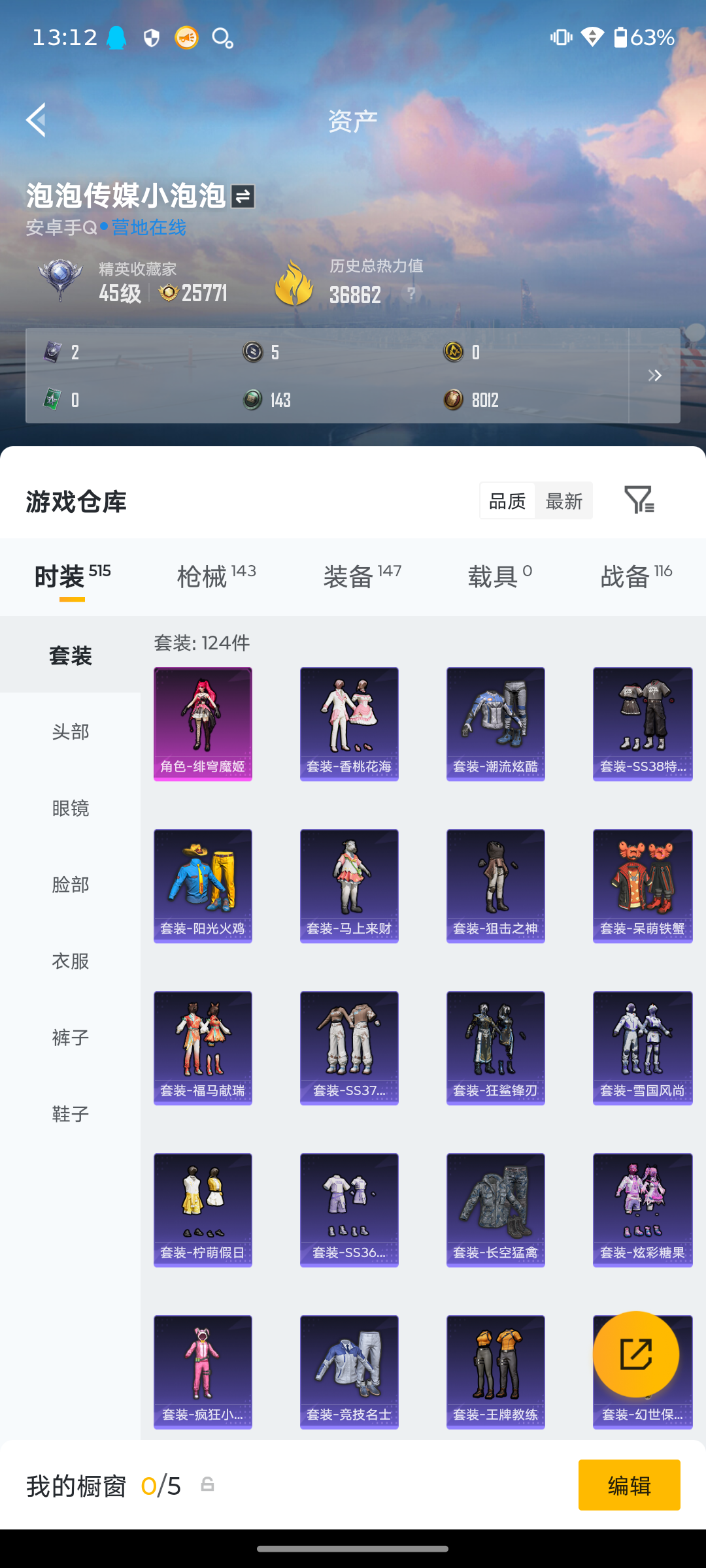Select the 鞋子 category
Image resolution: width=706 pixels, height=1568 pixels.
[x=69, y=1113]
